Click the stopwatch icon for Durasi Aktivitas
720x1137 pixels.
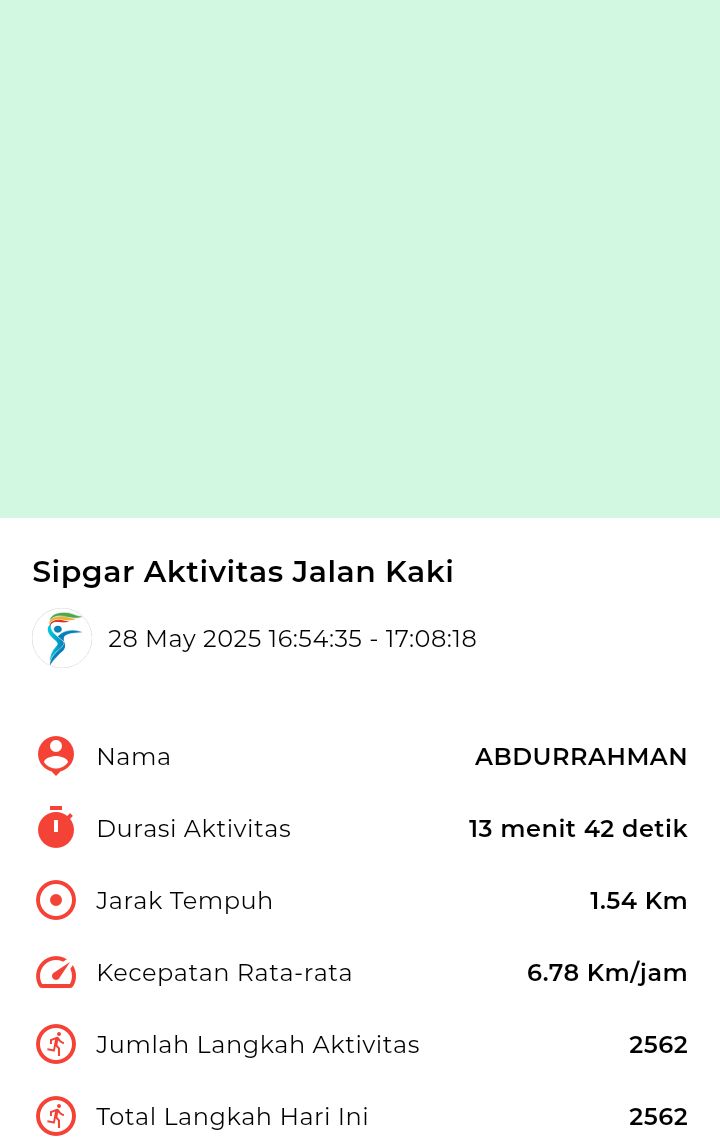(55, 828)
